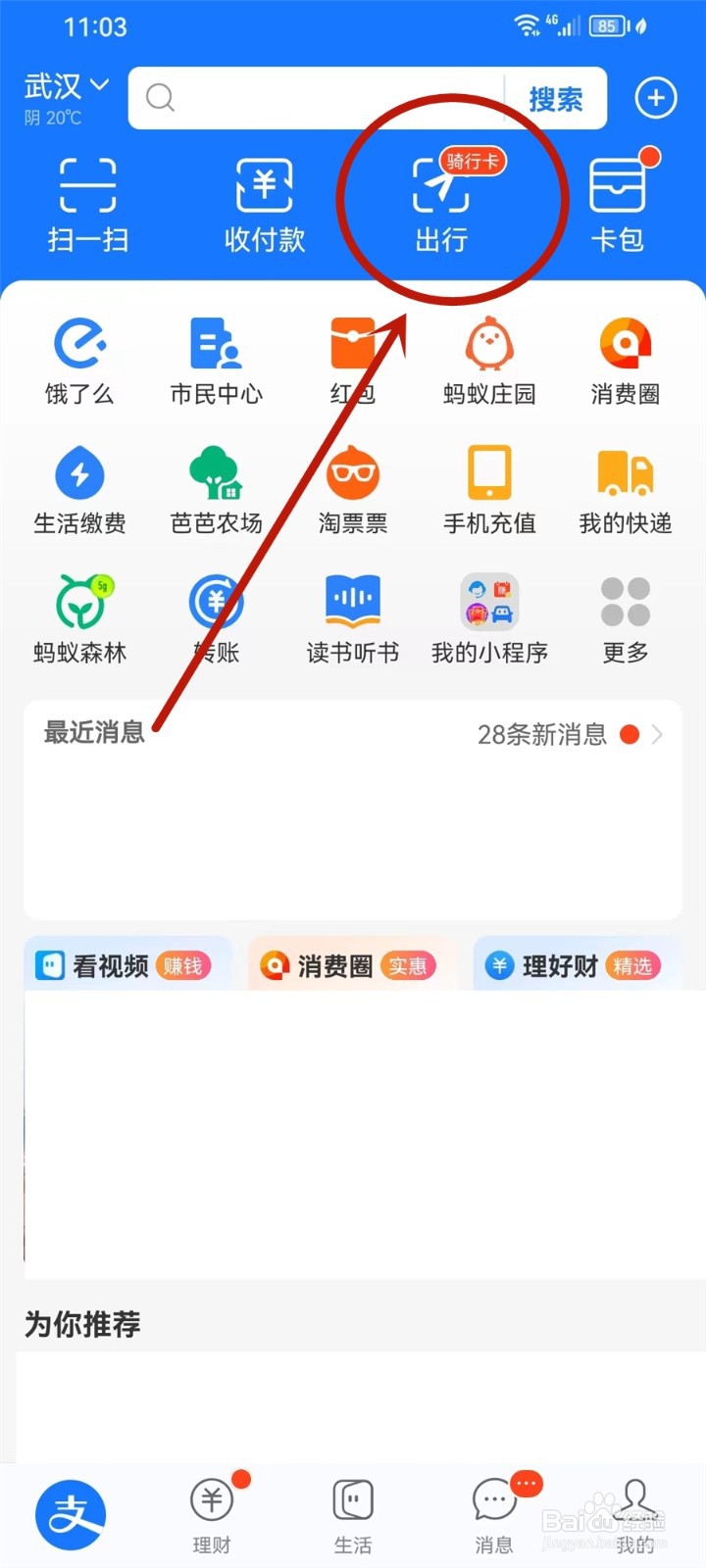
Task: Start 手机充值 phone recharge
Action: click(x=488, y=488)
